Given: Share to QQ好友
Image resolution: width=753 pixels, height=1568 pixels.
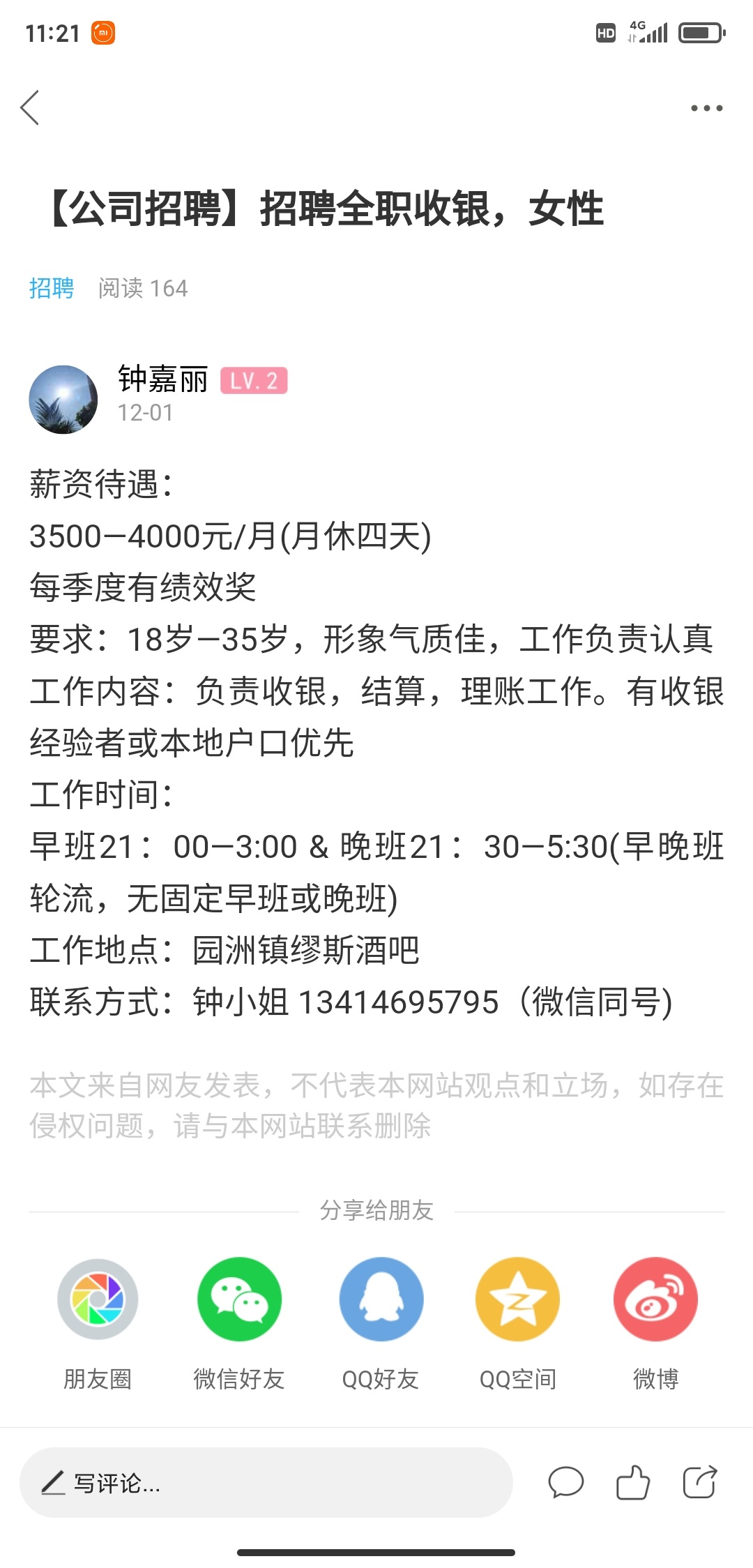Looking at the screenshot, I should (381, 1299).
